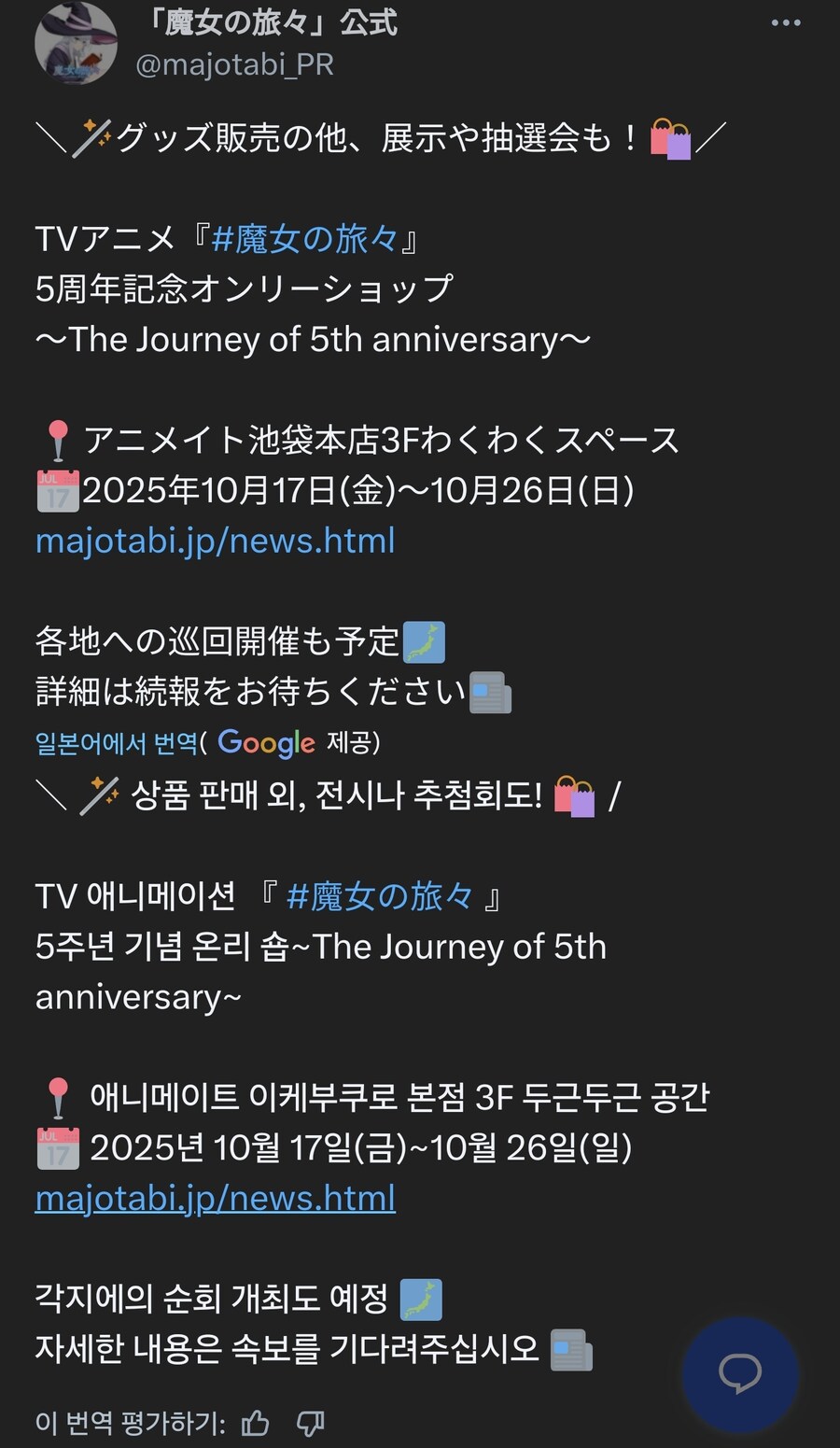Open the #魔女の旅々 hashtag in original post
This screenshot has height=1448, width=840.
pos(305,239)
